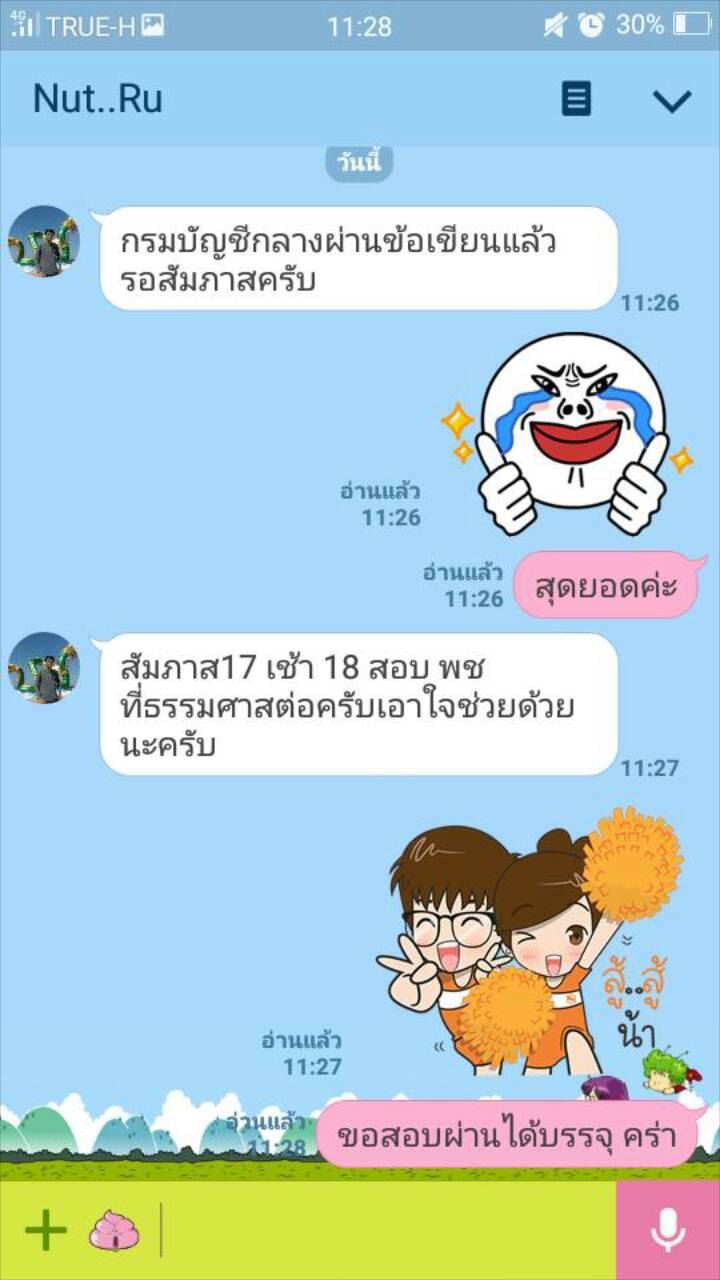
Task: Tap the crying moon thumbs-up sticker
Action: pyautogui.click(x=570, y=432)
